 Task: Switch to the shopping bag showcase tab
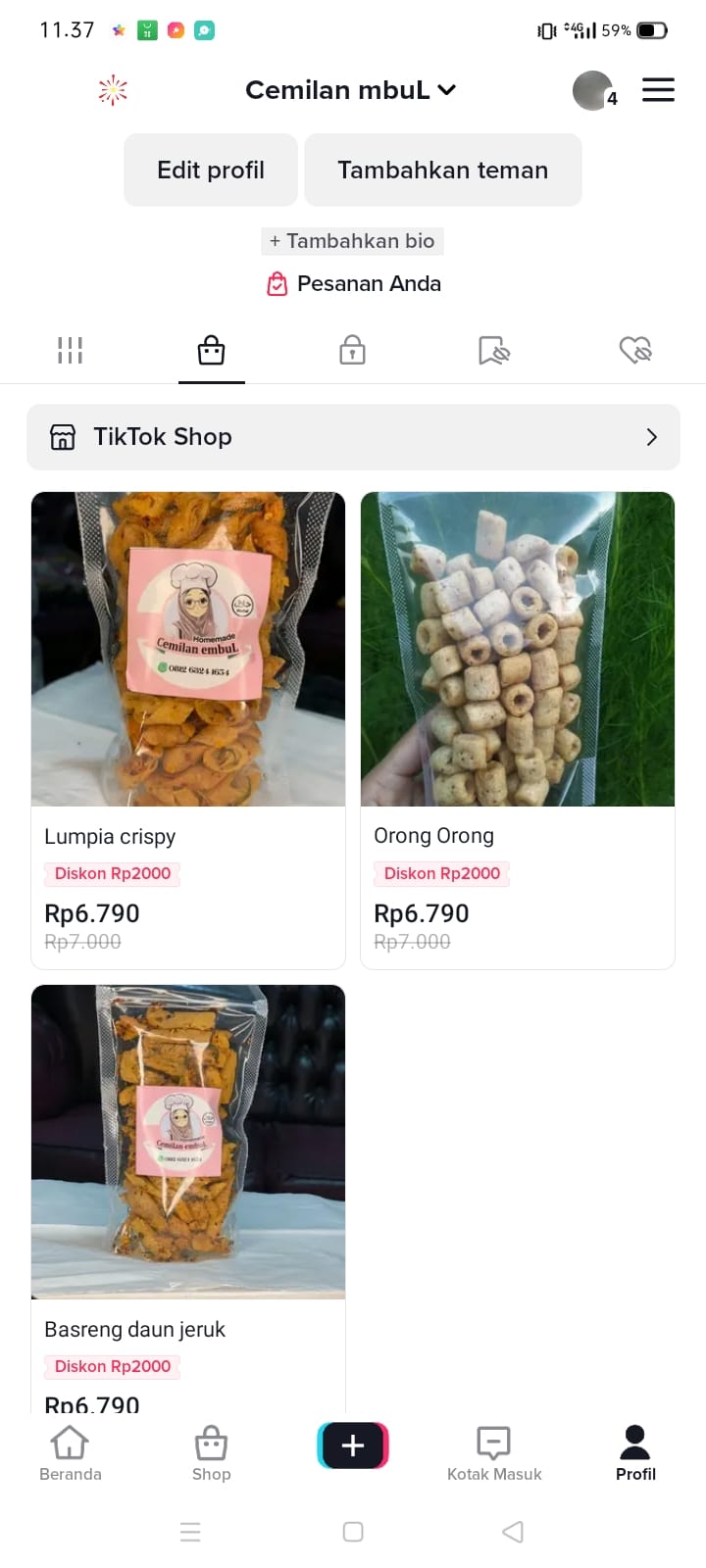(211, 350)
